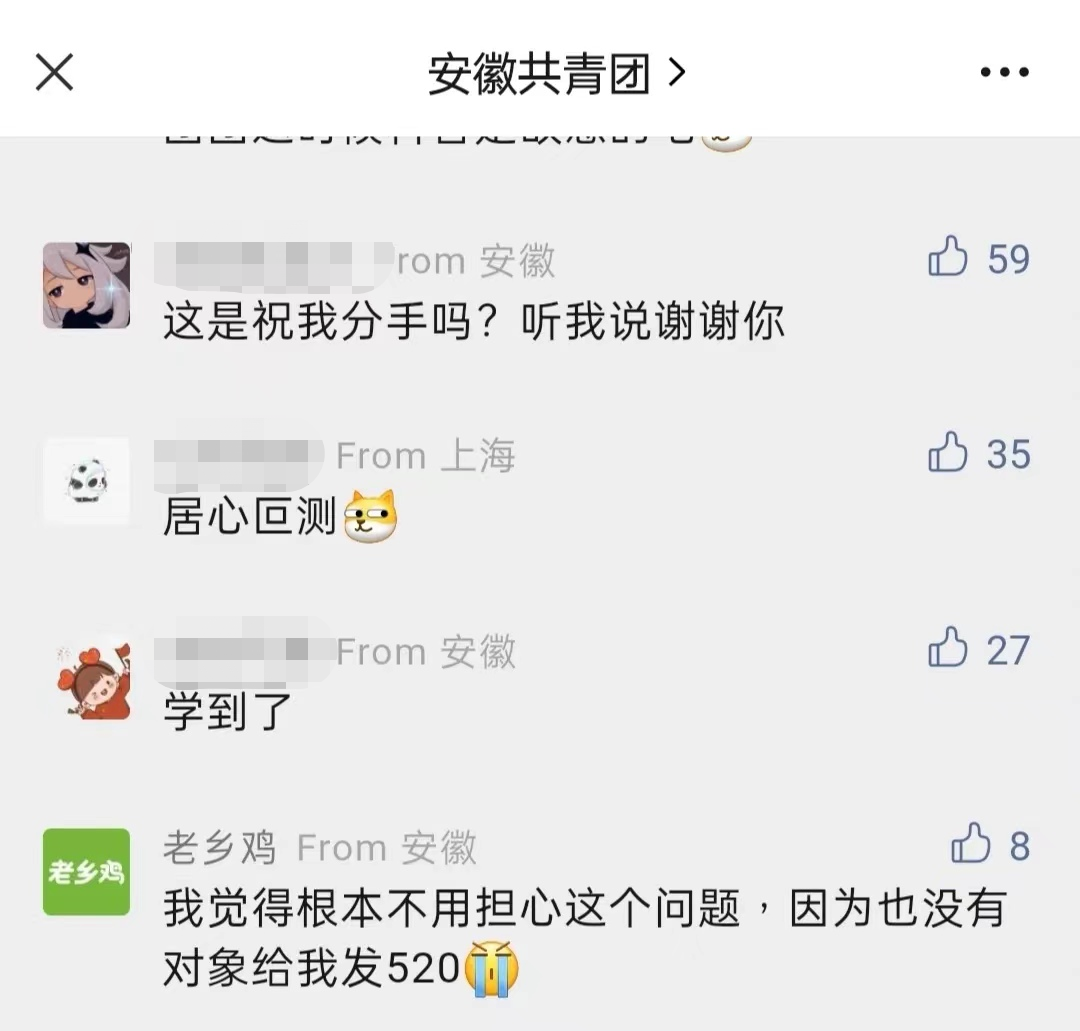Like the comment 学到了
This screenshot has height=1031, width=1080.
coord(948,650)
